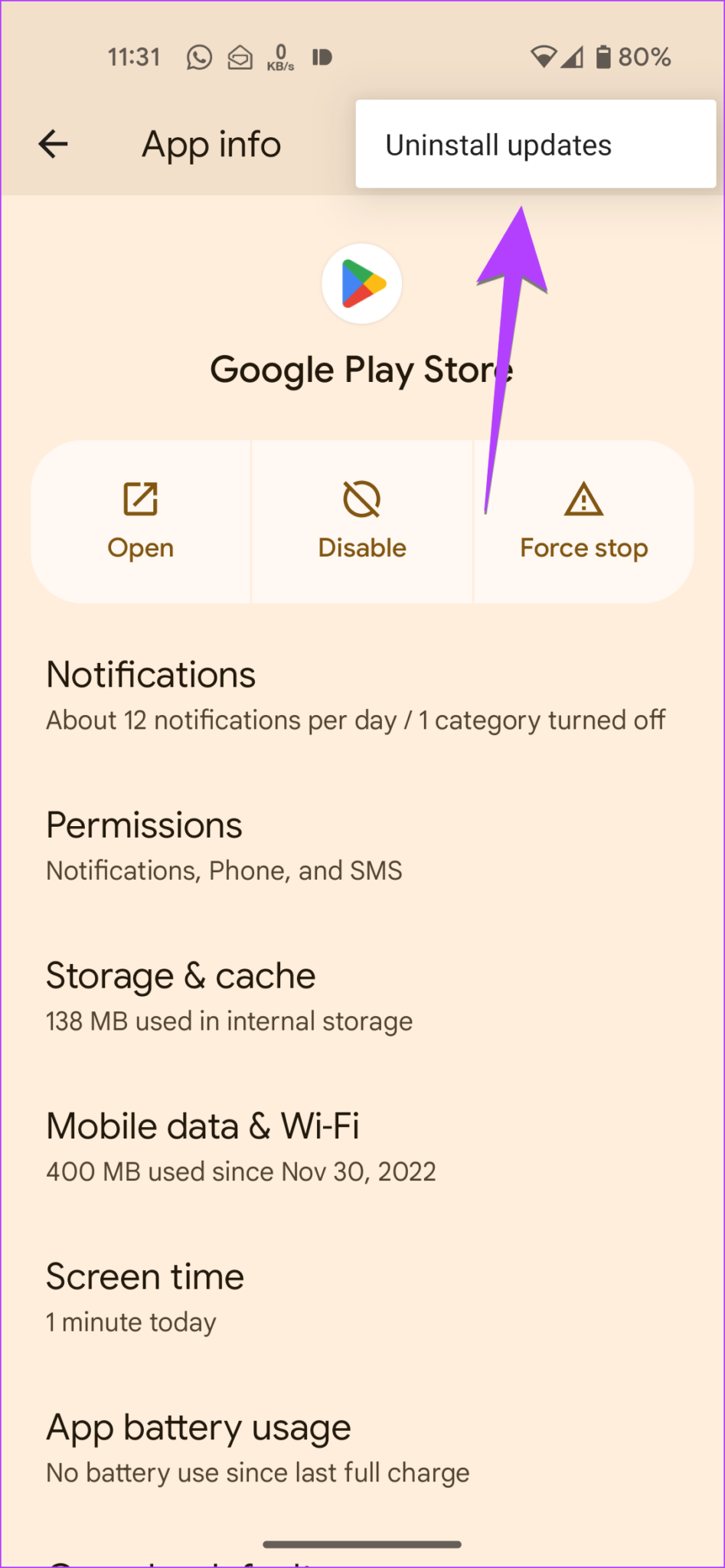This screenshot has height=1568, width=725.
Task: Tap the network speed indicator showing 0 KB/s
Action: tap(280, 56)
